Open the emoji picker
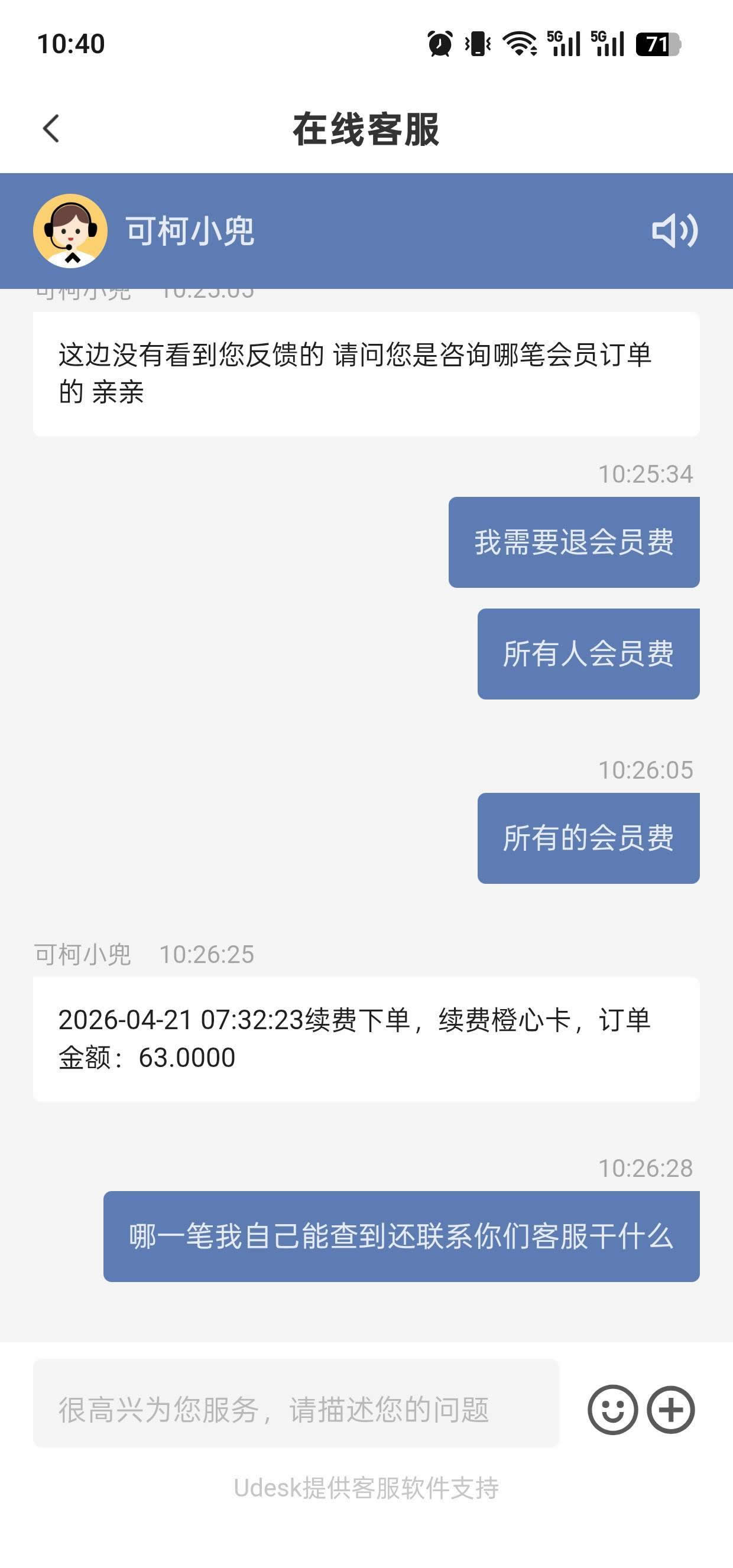The image size is (733, 1568). [x=612, y=1410]
